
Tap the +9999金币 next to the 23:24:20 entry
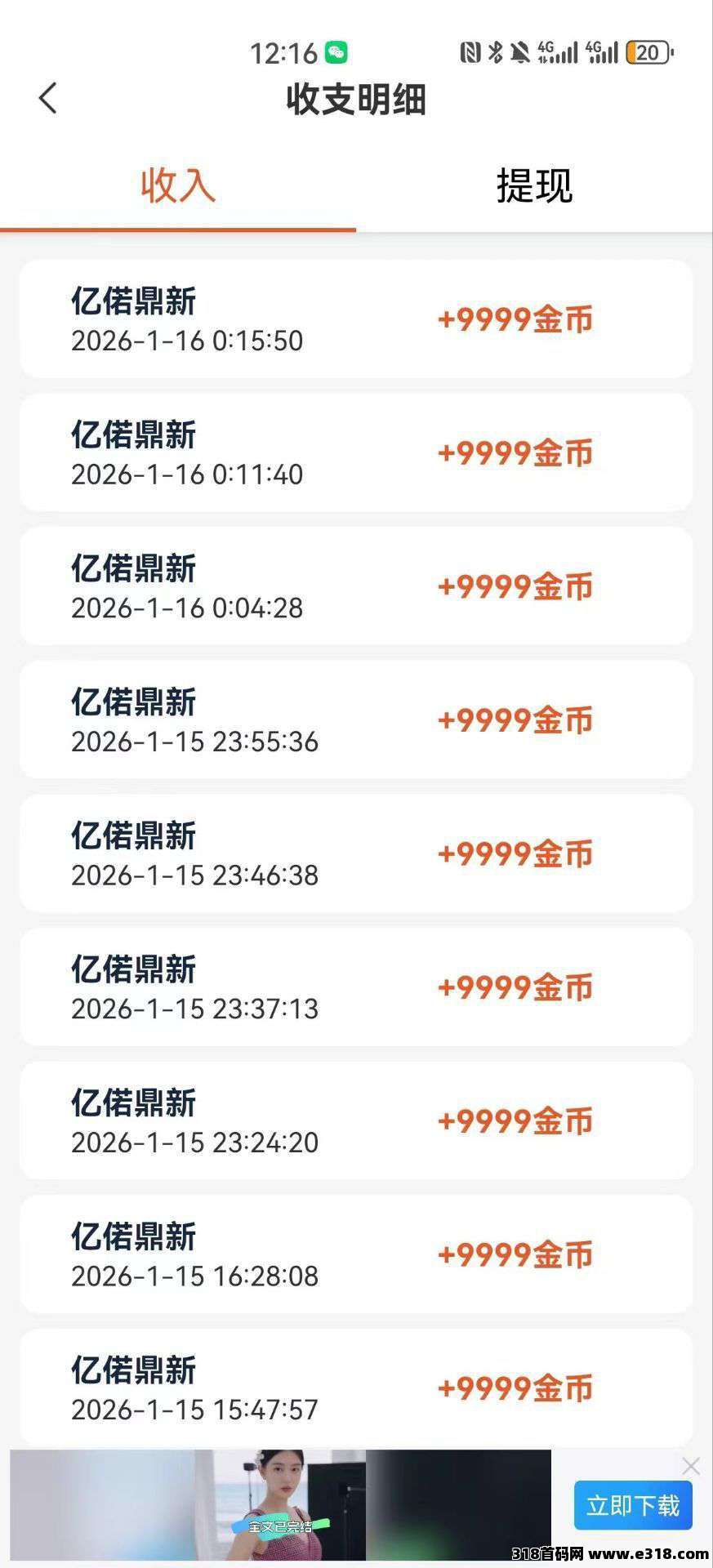pyautogui.click(x=516, y=1120)
